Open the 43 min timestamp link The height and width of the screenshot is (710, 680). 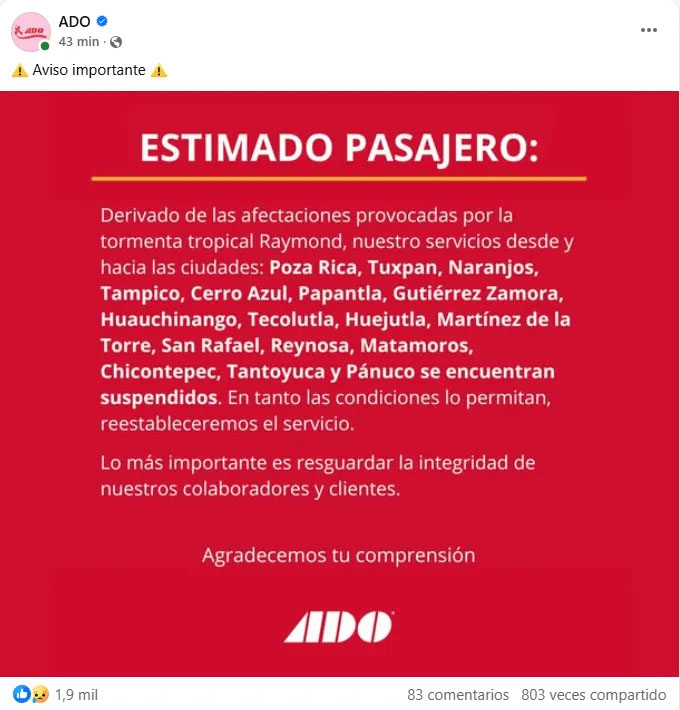tap(79, 42)
